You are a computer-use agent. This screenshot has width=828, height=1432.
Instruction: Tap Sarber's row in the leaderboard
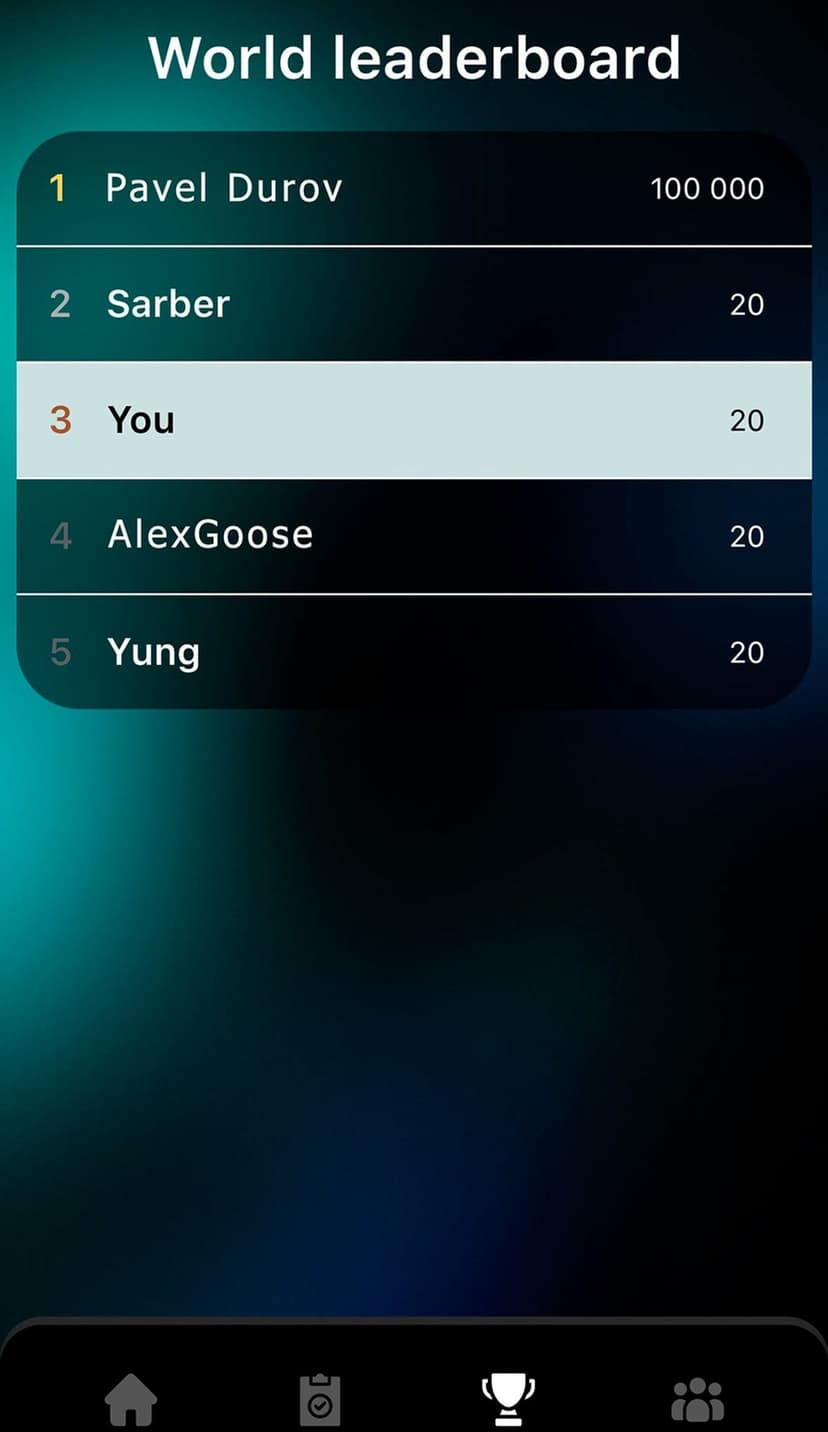[x=414, y=304]
